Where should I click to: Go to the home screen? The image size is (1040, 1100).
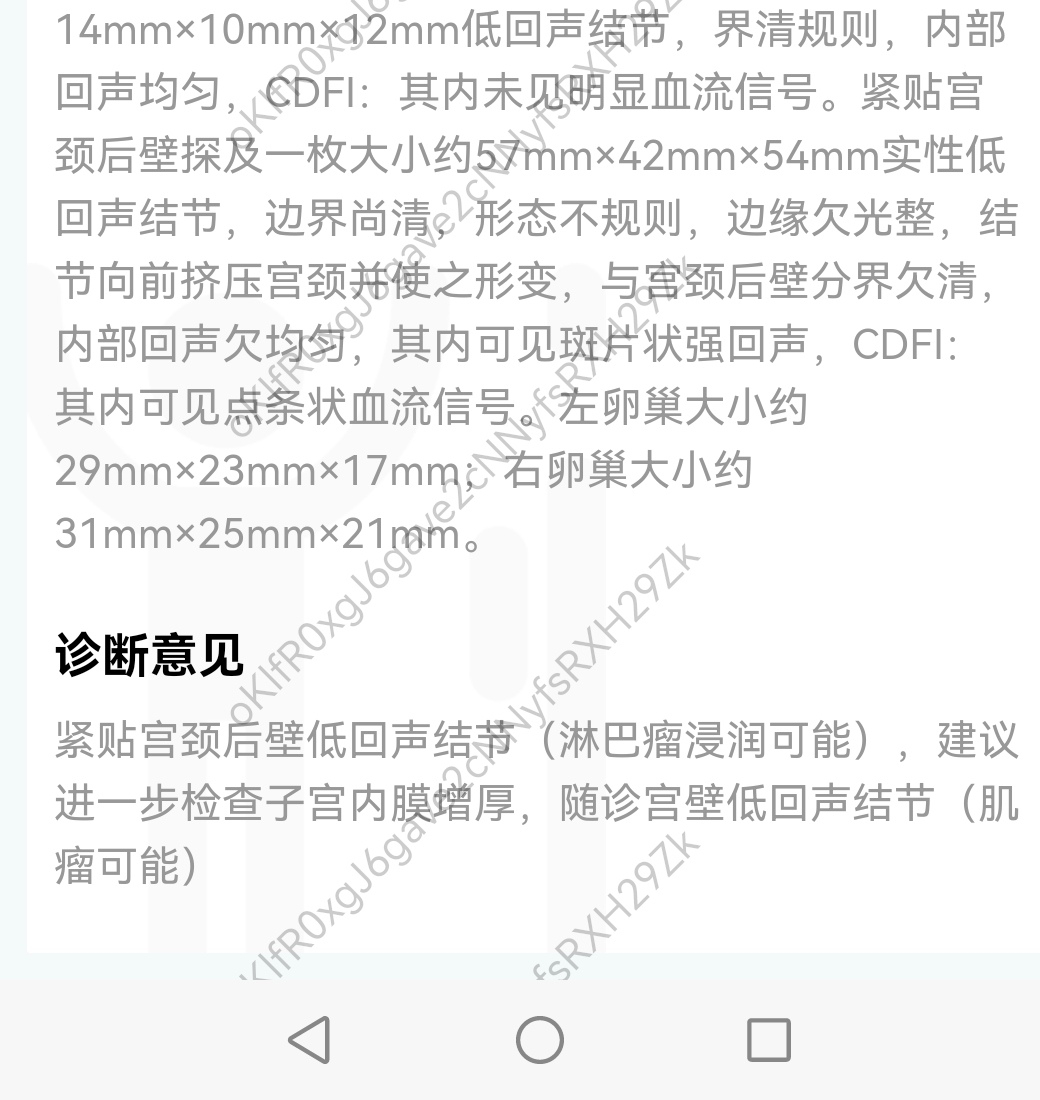point(539,1040)
